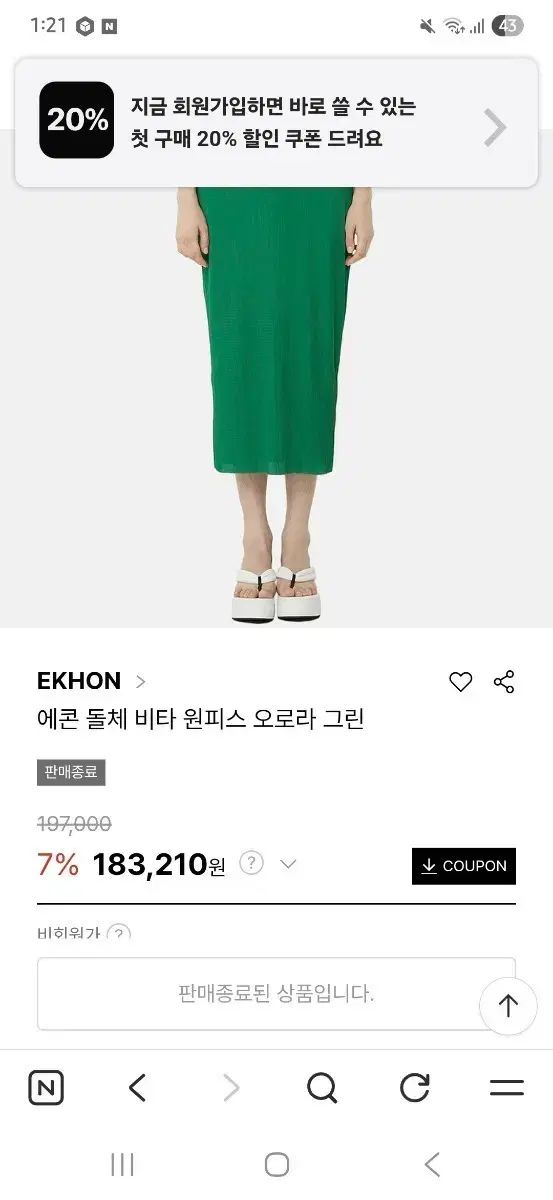This screenshot has height=1200, width=553.
Task: Open the EKHON brand page
Action: pos(91,681)
